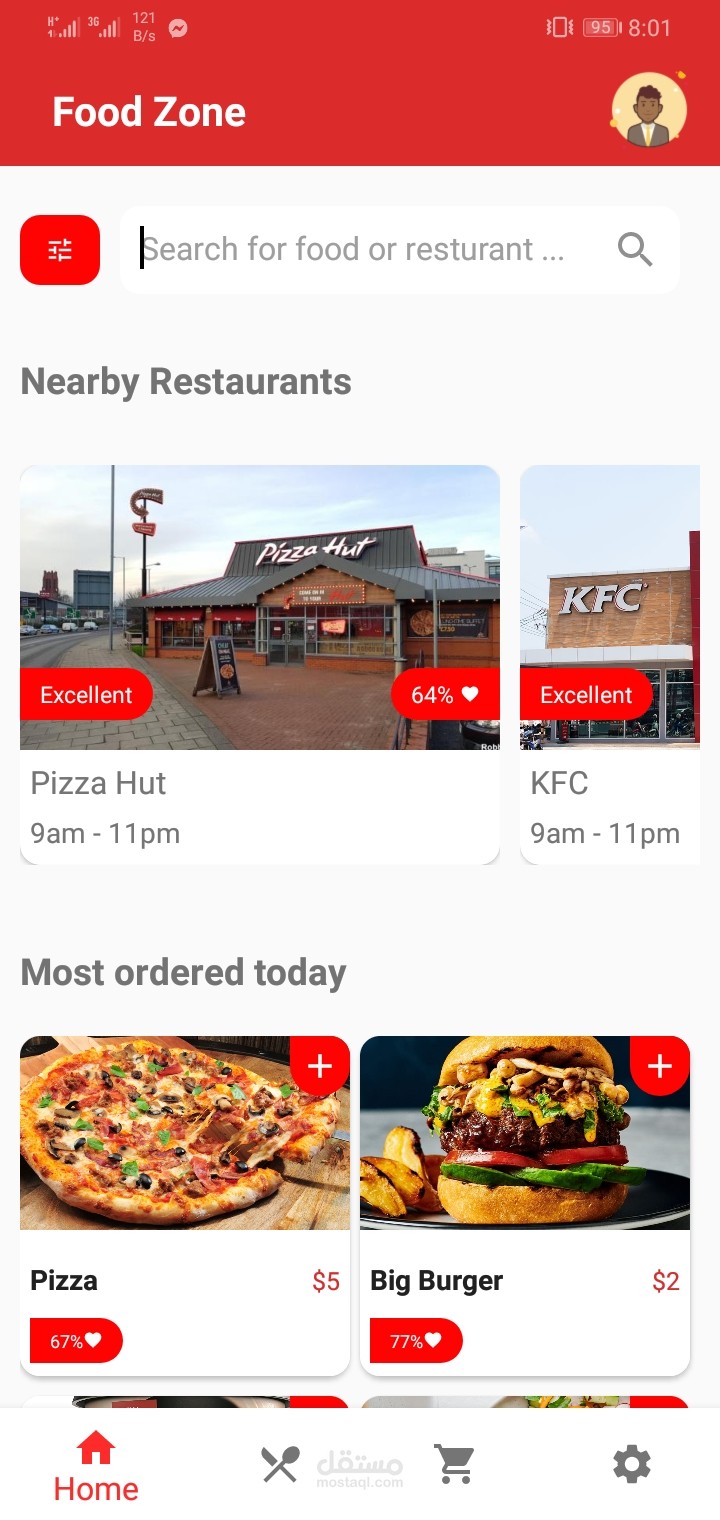Image resolution: width=720 pixels, height=1520 pixels.
Task: Add the Big Burger to your order
Action: (x=660, y=1066)
